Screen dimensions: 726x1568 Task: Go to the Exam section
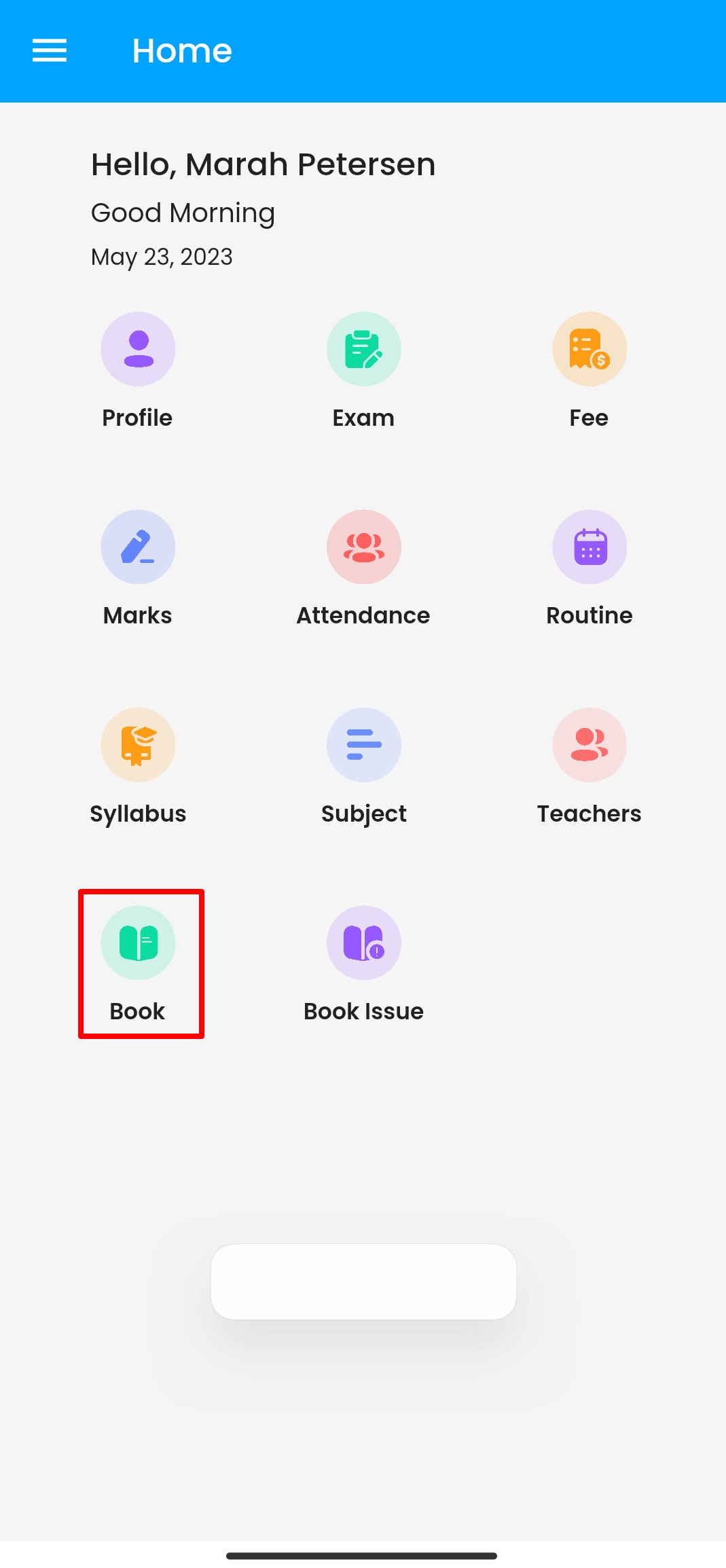(363, 350)
